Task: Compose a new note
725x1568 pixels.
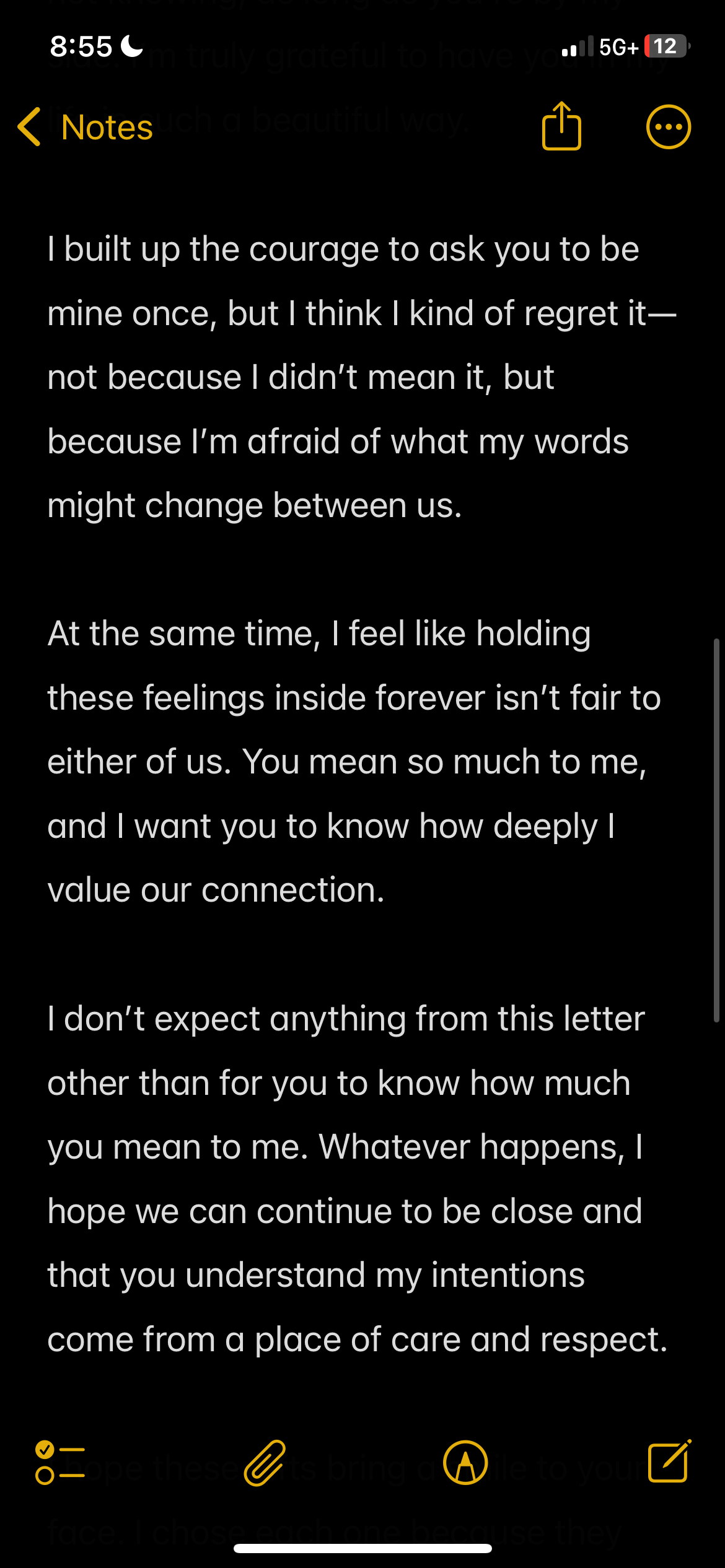Action: tap(669, 1461)
